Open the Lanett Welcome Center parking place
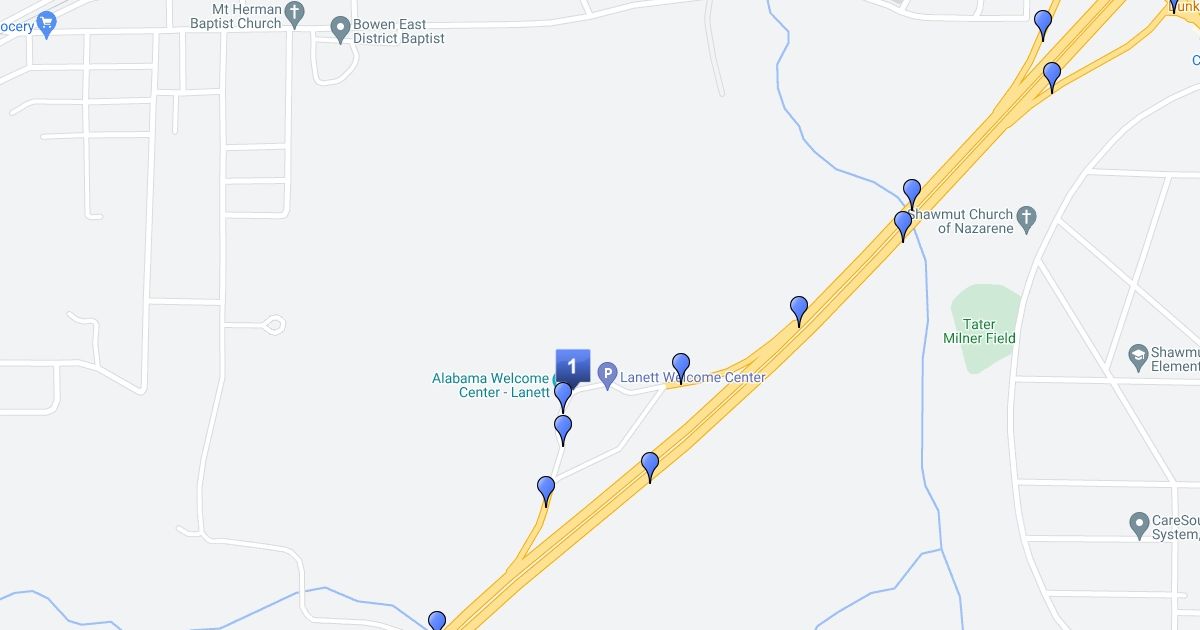Screen dimensions: 1200x630 pos(607,376)
